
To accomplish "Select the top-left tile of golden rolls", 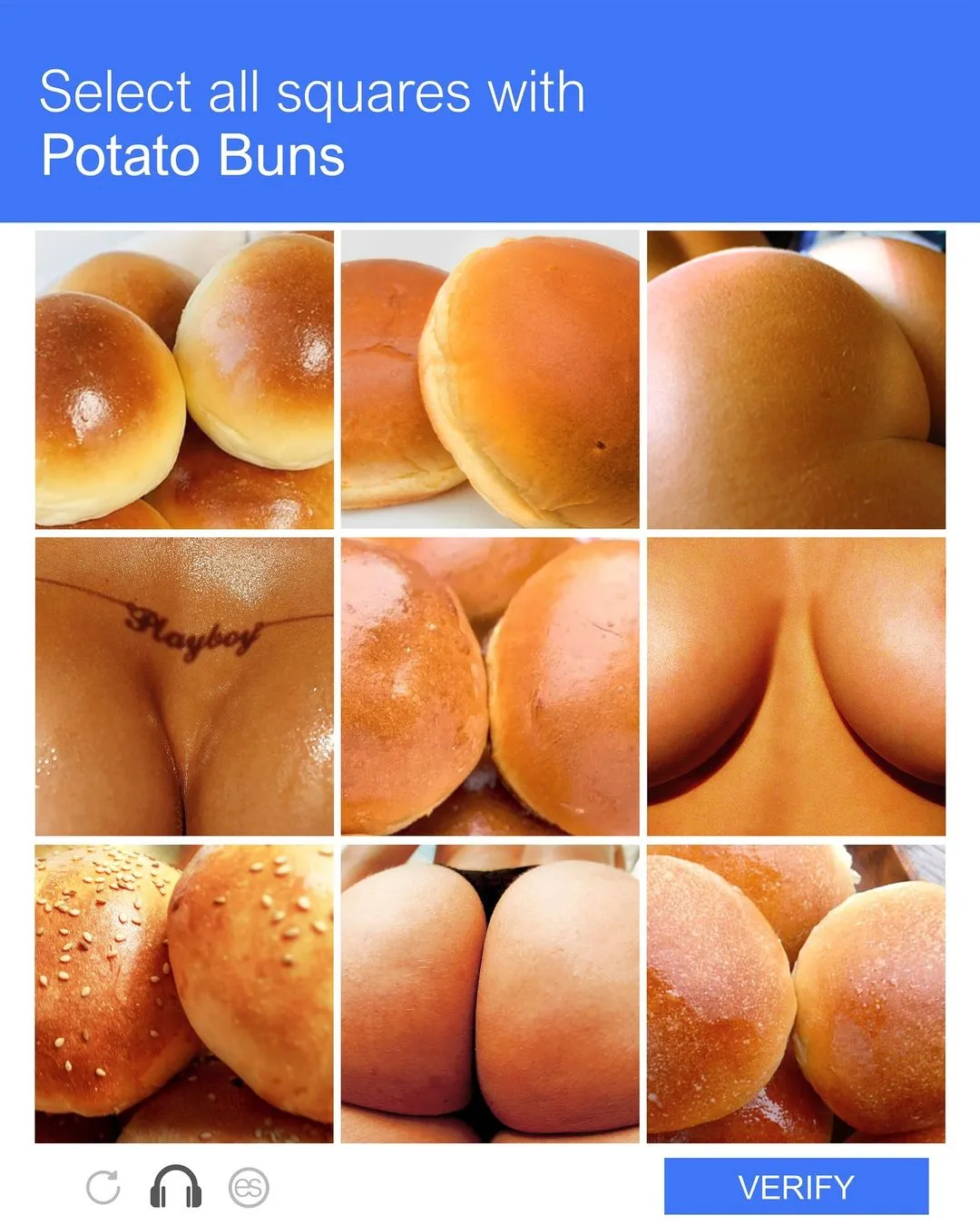I will [181, 381].
